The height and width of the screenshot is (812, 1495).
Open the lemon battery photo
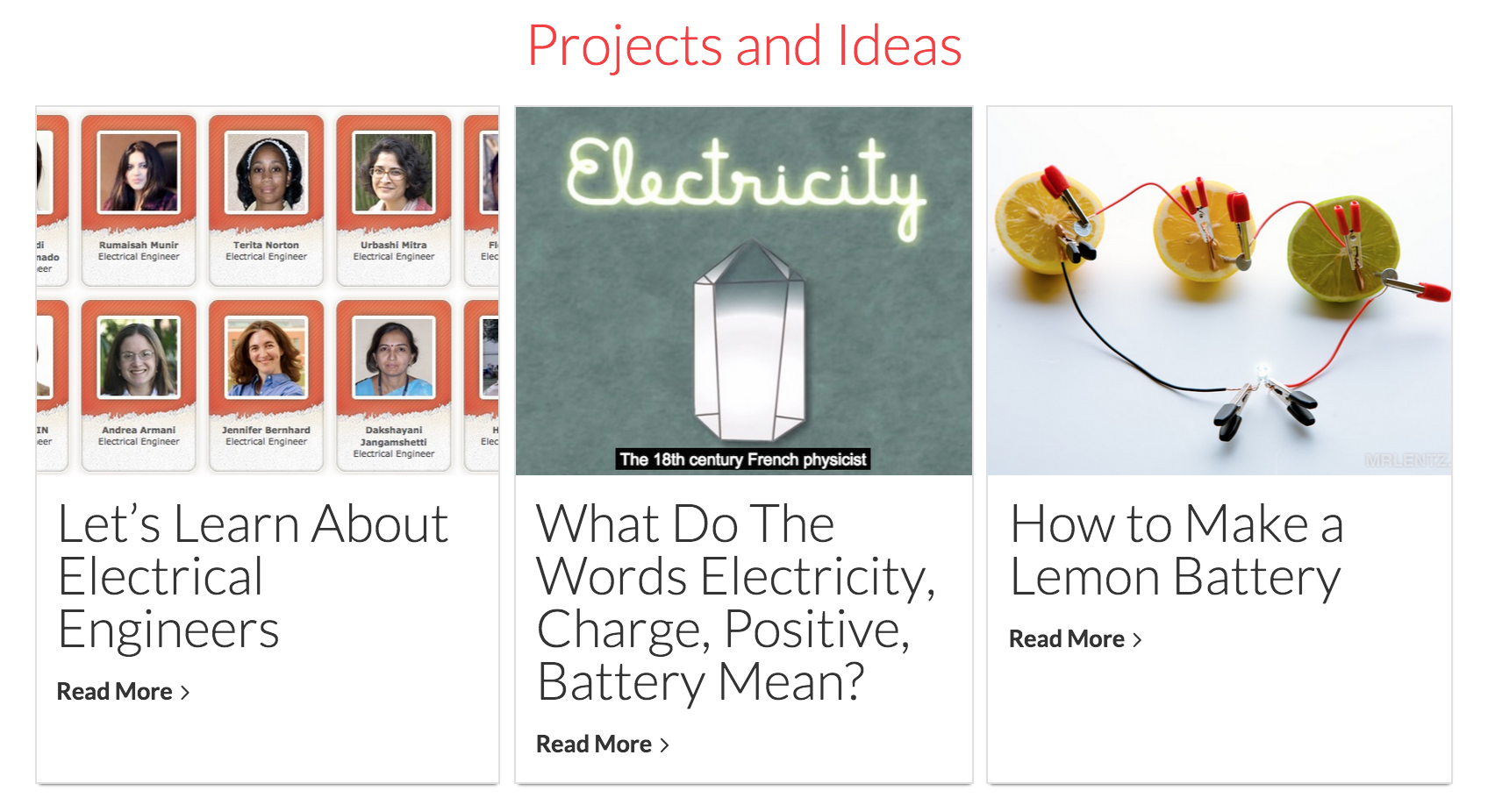point(1219,291)
